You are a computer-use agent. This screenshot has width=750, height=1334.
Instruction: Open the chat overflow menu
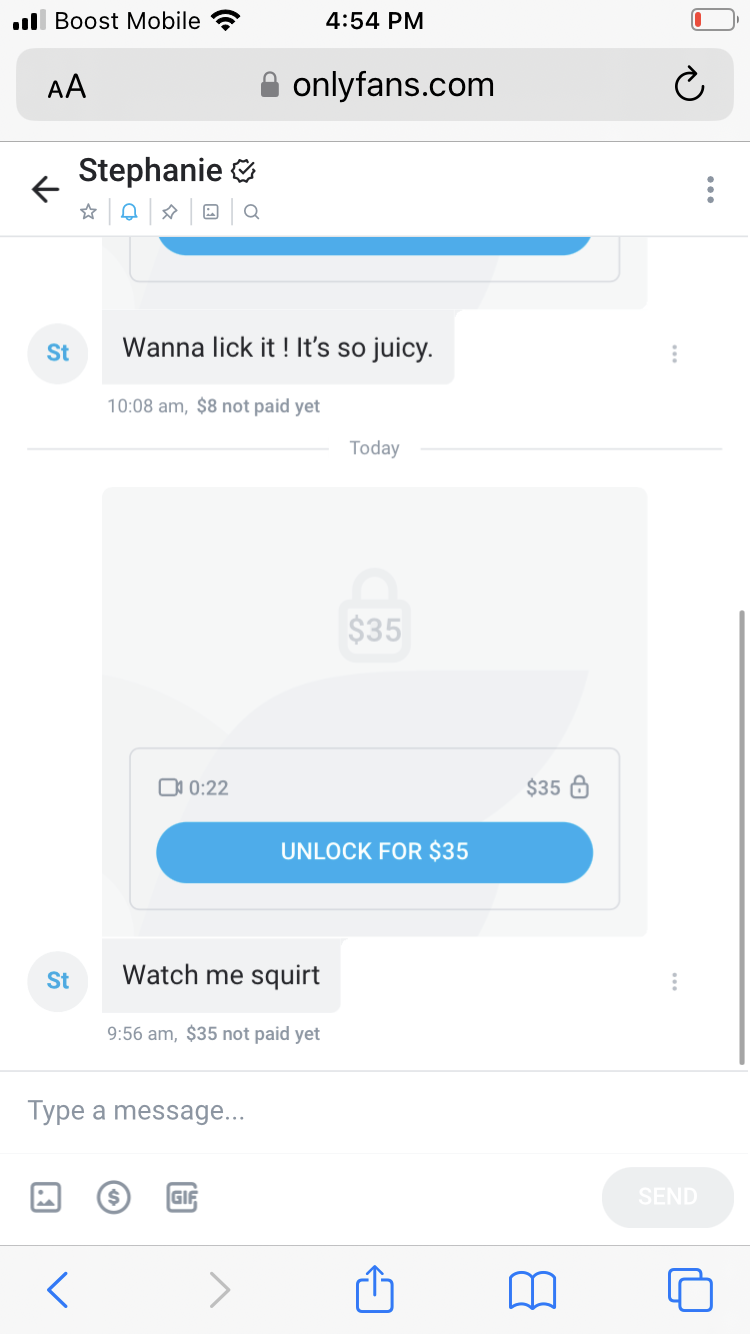pos(710,189)
